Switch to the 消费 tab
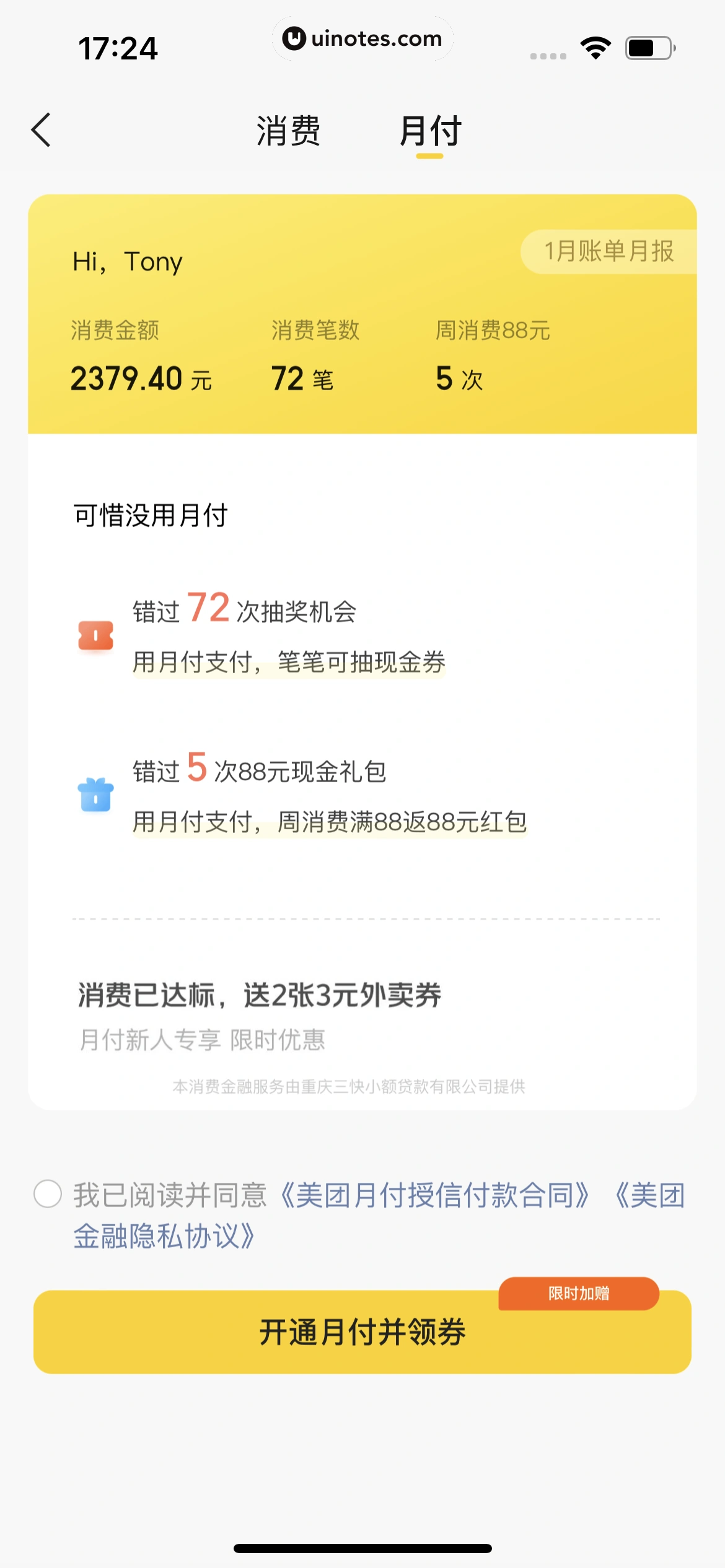 click(x=289, y=131)
